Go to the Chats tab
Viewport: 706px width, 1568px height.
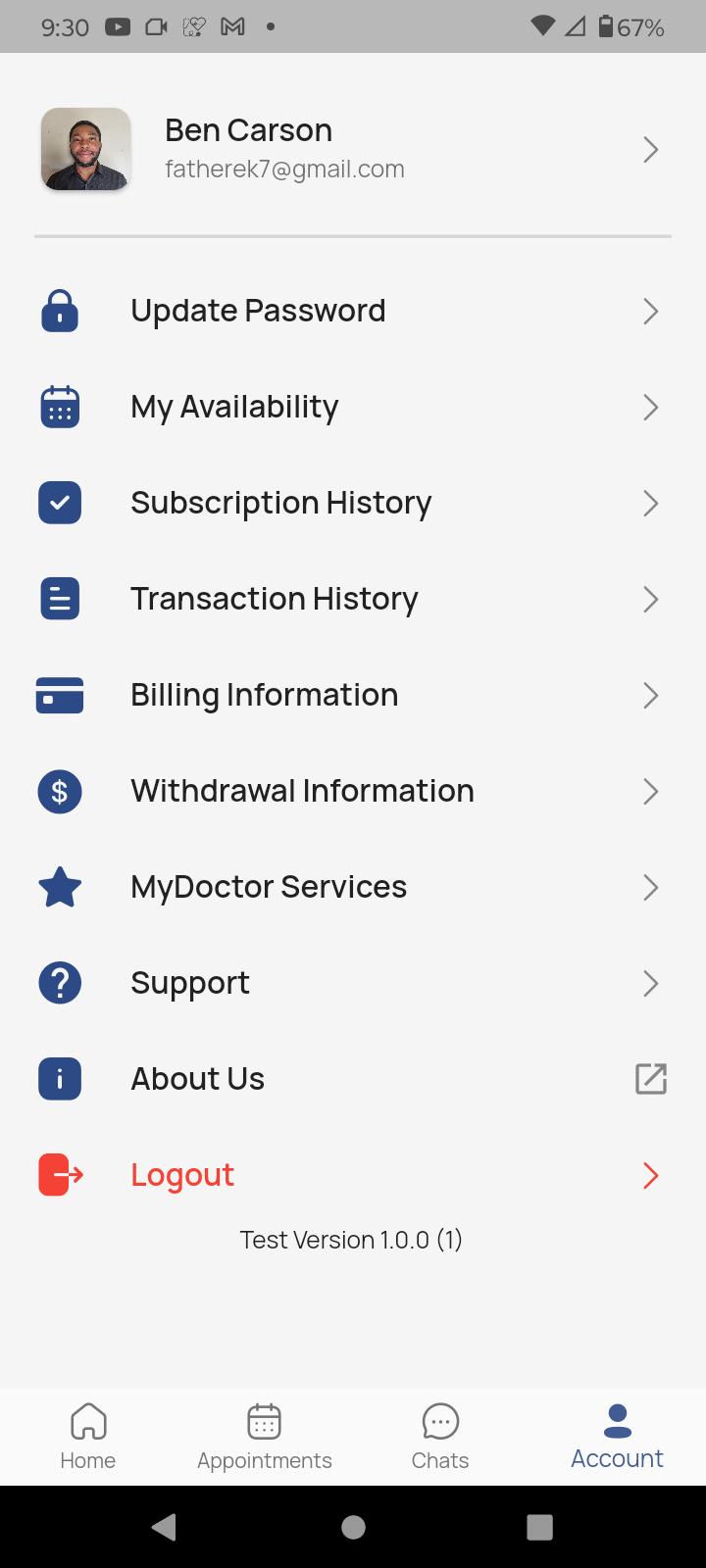pos(440,1437)
